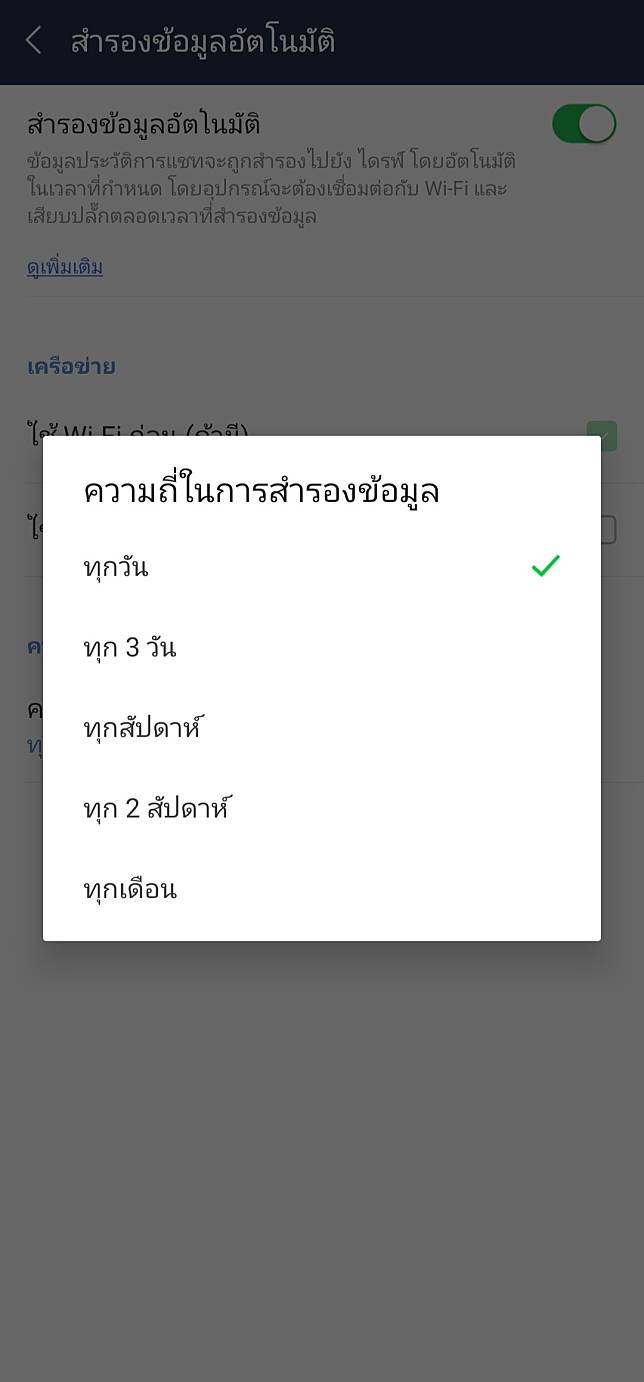Set backup frequency to ทุกเดือน
Screen dimensions: 644x1382
321,889
